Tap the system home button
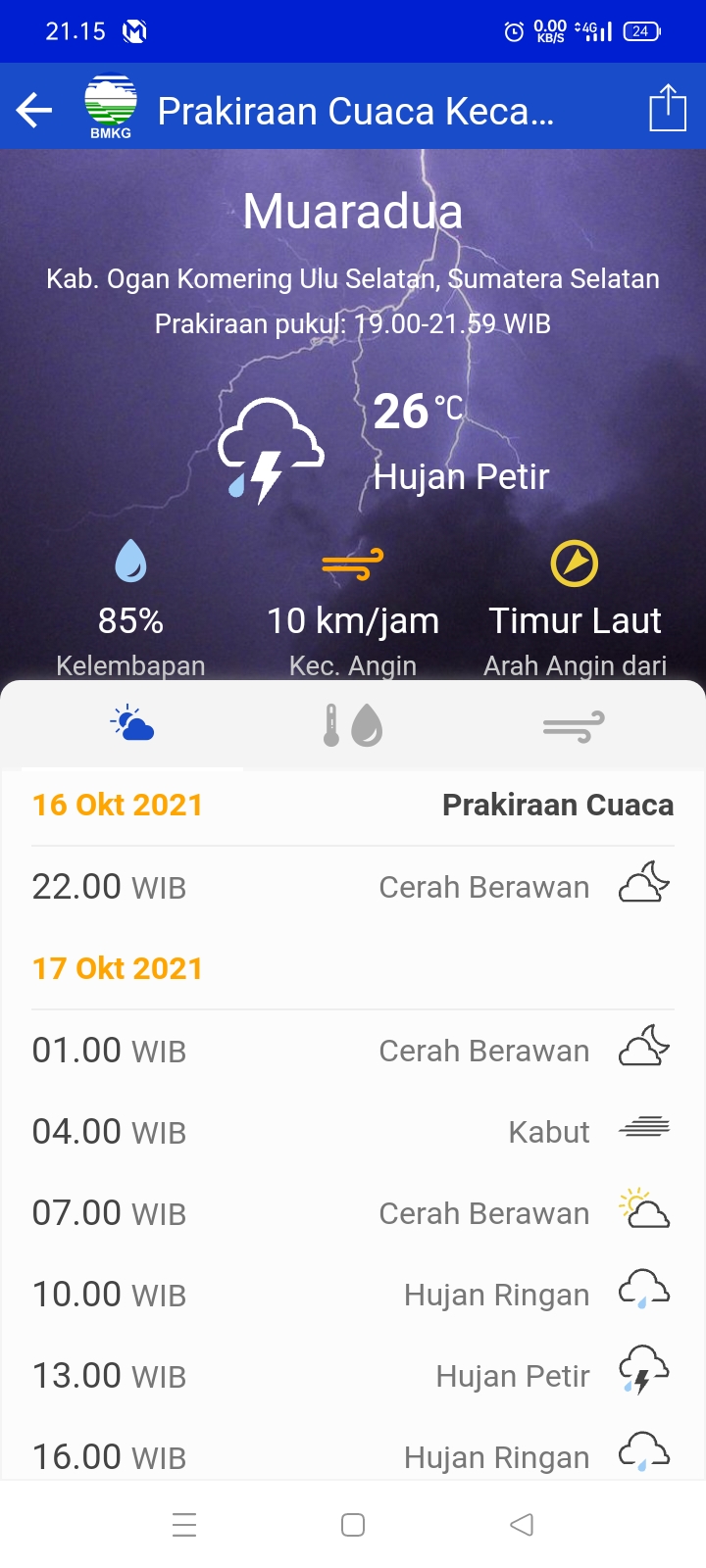Screen dimensions: 706x1568 coord(353,1525)
